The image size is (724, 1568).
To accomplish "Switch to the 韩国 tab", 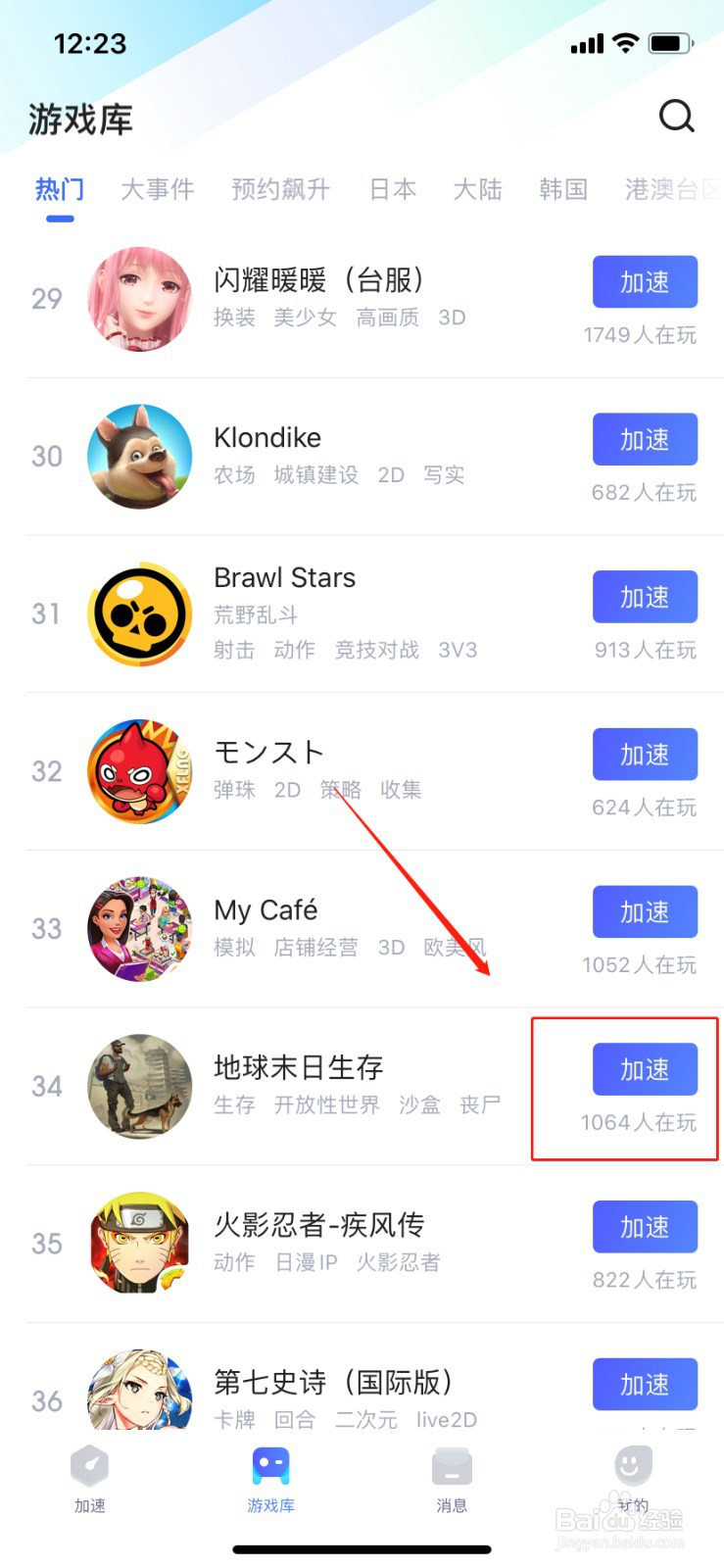I will coord(562,190).
